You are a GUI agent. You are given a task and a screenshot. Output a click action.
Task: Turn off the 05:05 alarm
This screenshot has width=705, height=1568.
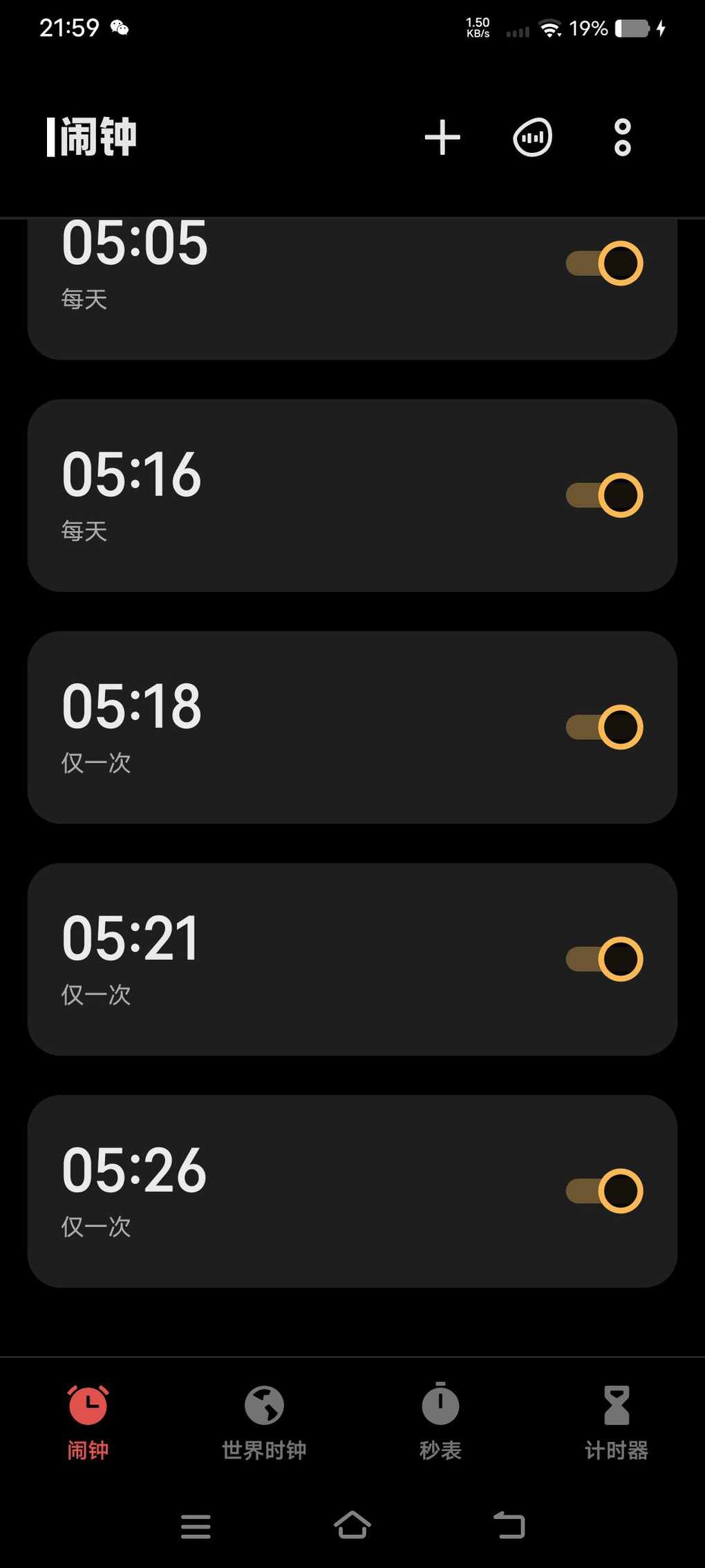click(x=605, y=264)
